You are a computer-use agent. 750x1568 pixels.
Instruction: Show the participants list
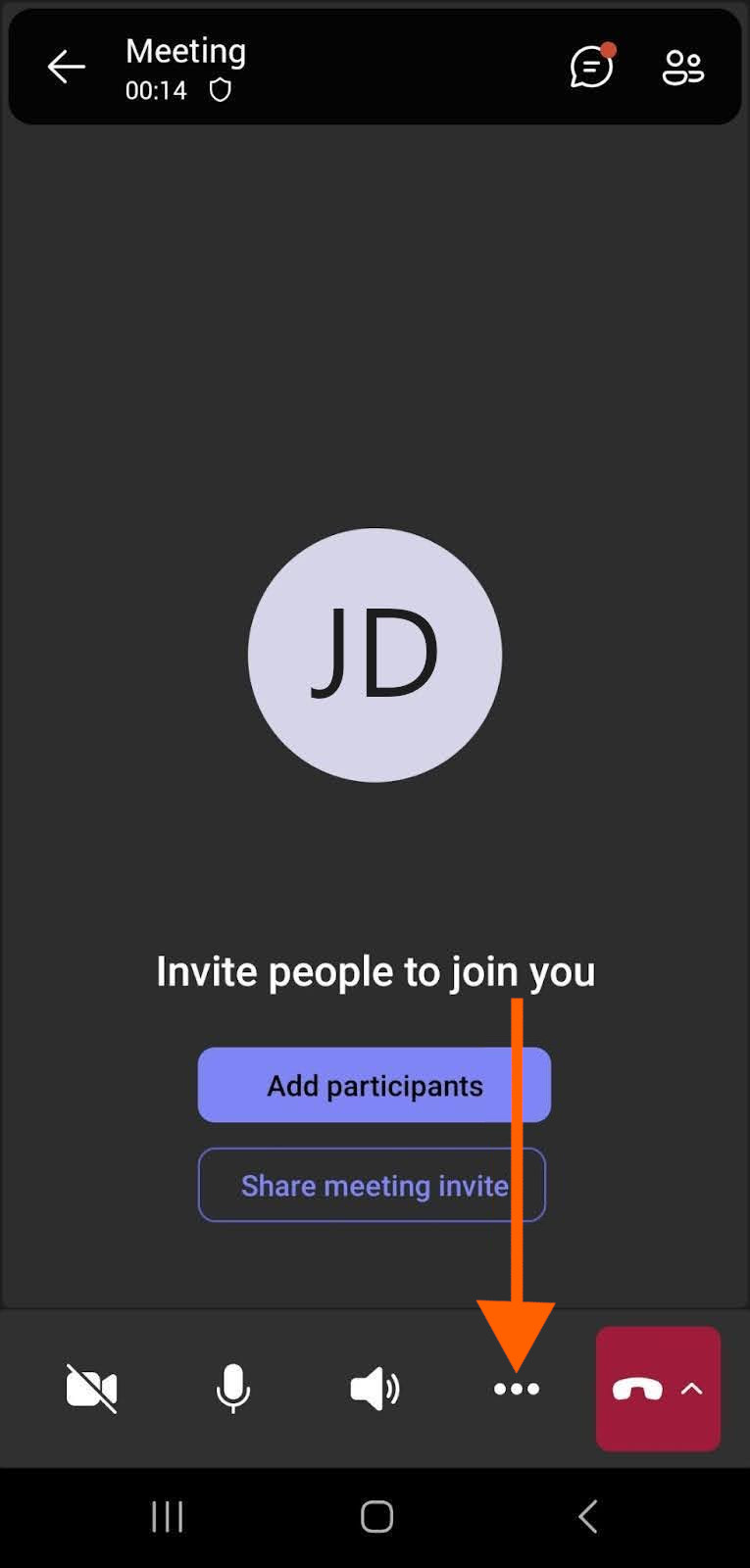683,67
